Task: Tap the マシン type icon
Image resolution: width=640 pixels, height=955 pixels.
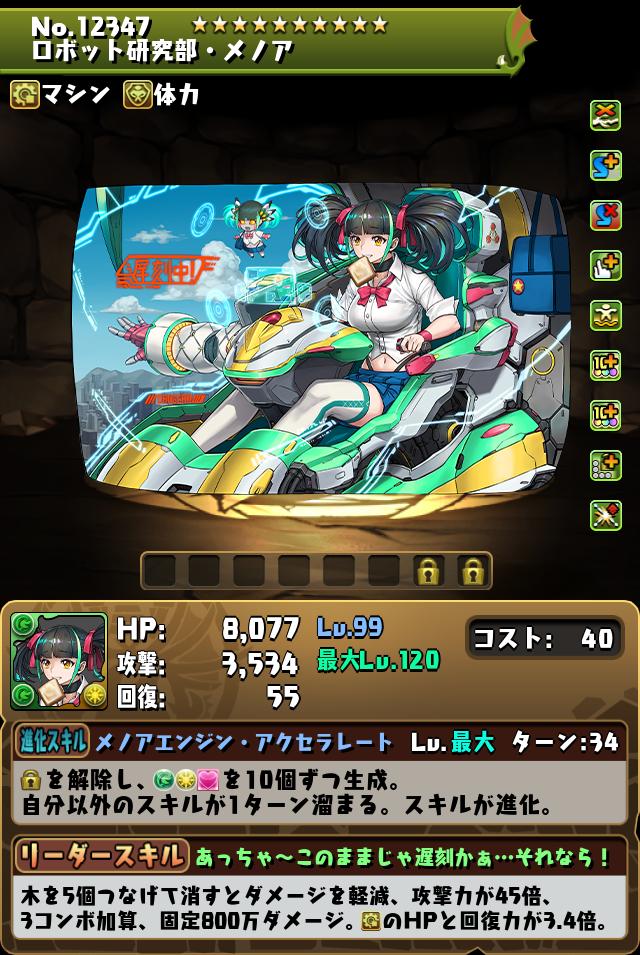Action: (25, 95)
